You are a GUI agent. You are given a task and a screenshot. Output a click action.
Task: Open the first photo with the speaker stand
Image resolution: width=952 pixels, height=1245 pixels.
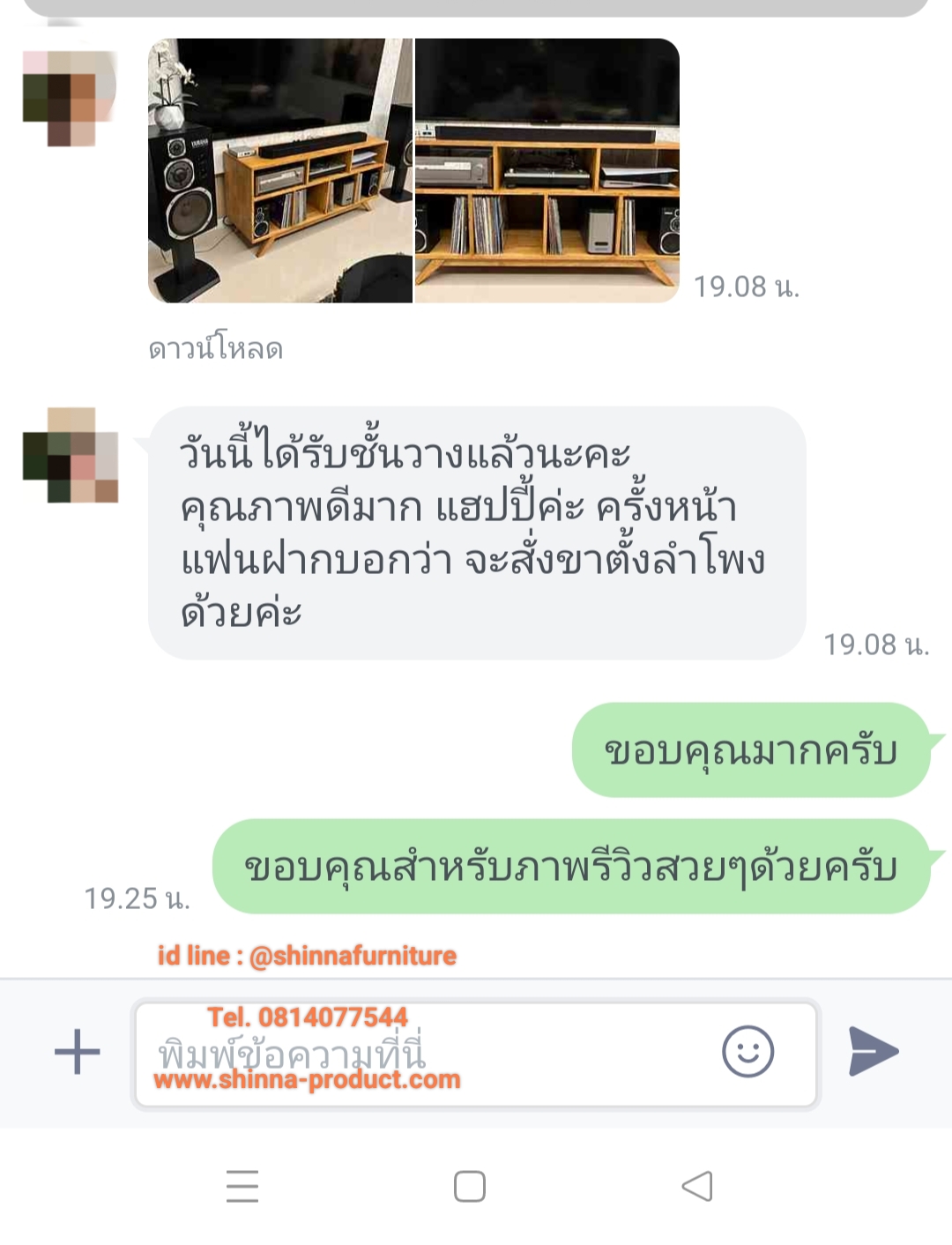(x=279, y=170)
